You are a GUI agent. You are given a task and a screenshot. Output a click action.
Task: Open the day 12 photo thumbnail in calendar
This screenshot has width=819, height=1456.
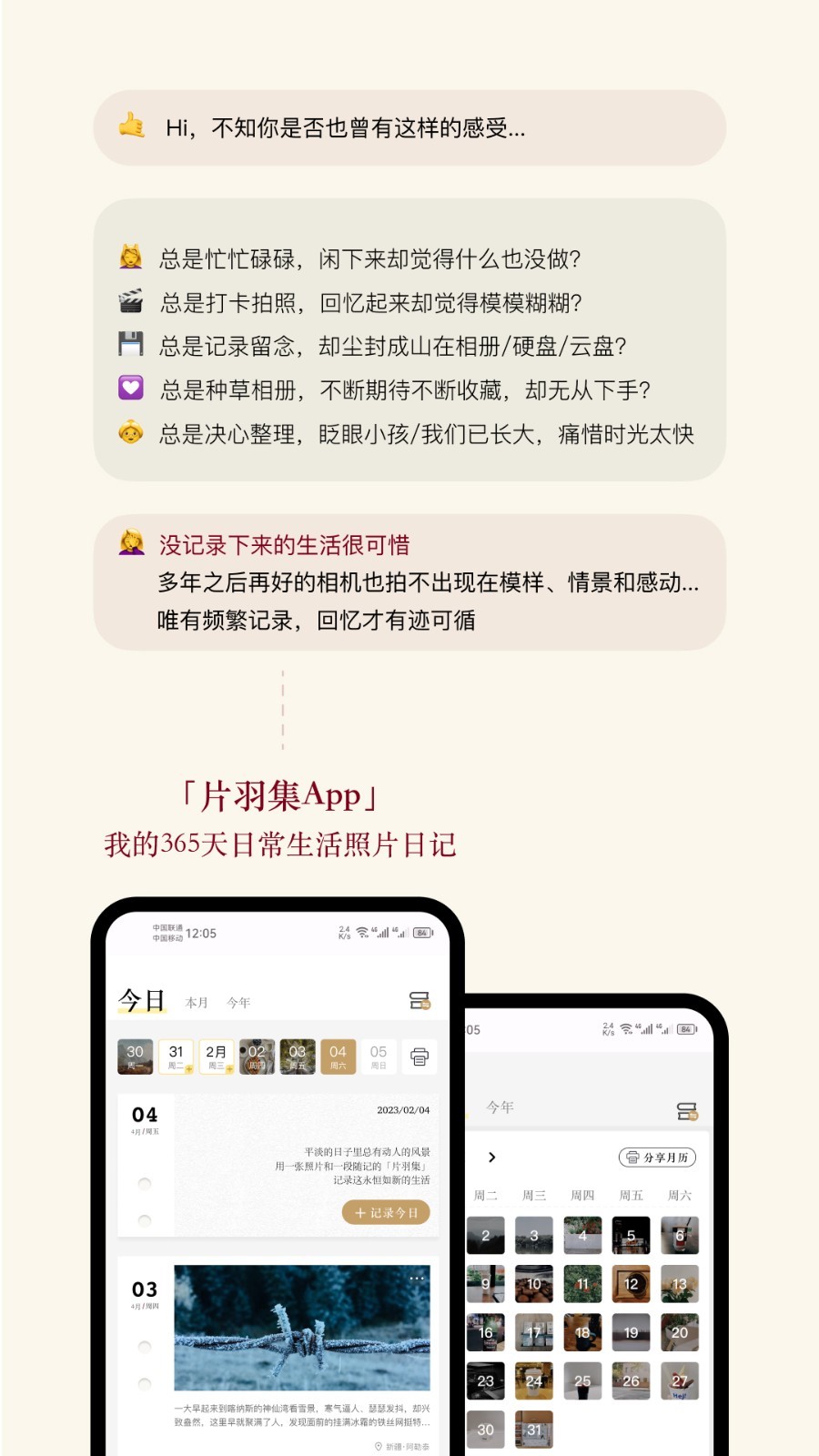click(x=631, y=1284)
